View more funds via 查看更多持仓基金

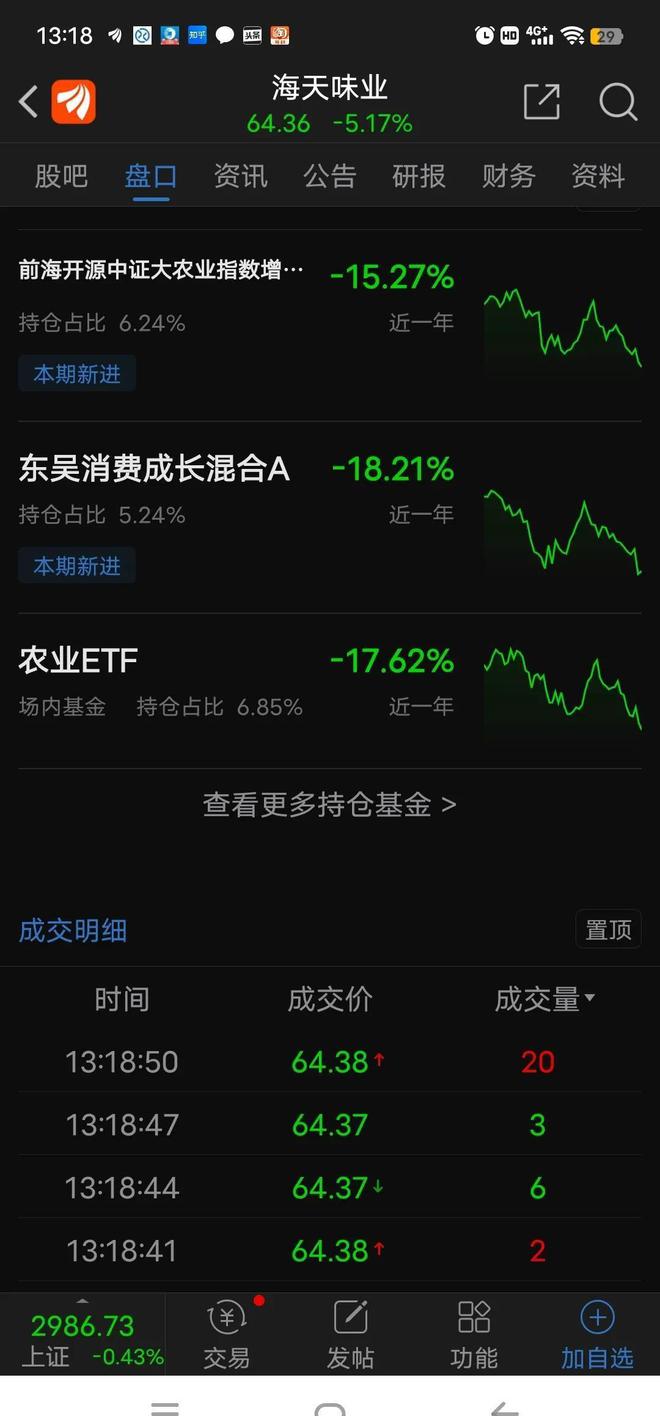click(330, 804)
